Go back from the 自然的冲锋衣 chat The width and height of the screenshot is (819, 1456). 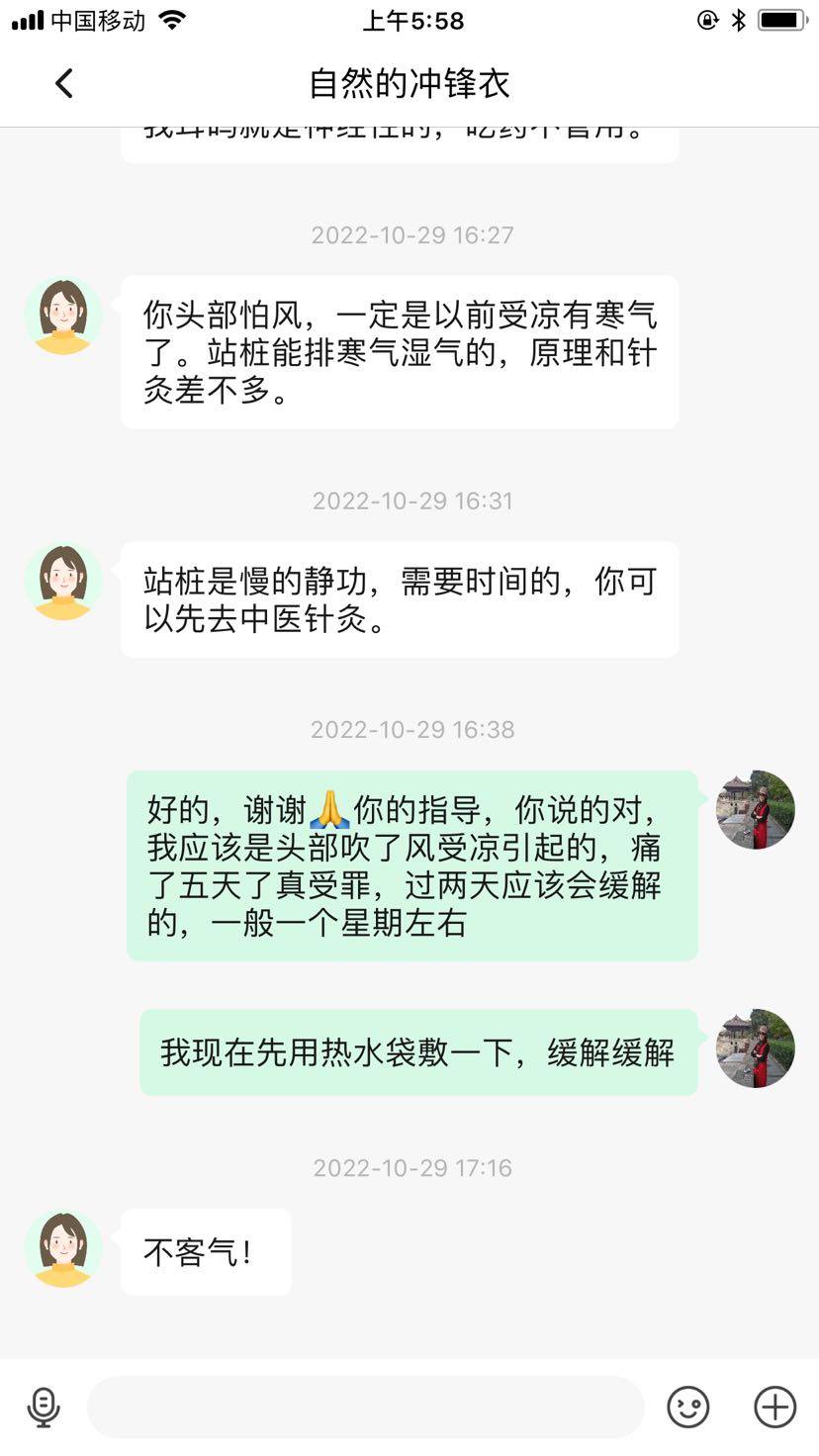tap(64, 84)
